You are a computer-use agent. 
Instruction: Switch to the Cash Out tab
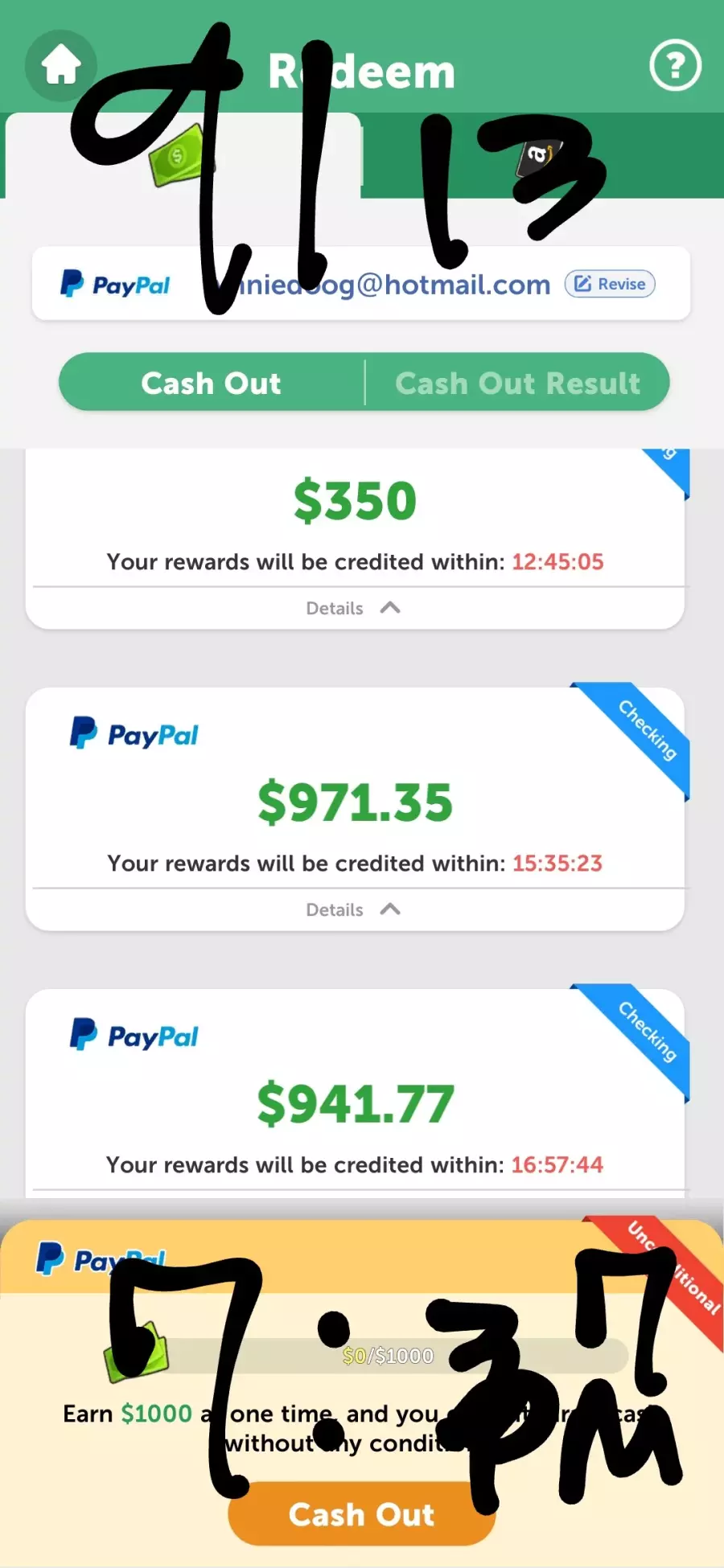[212, 383]
